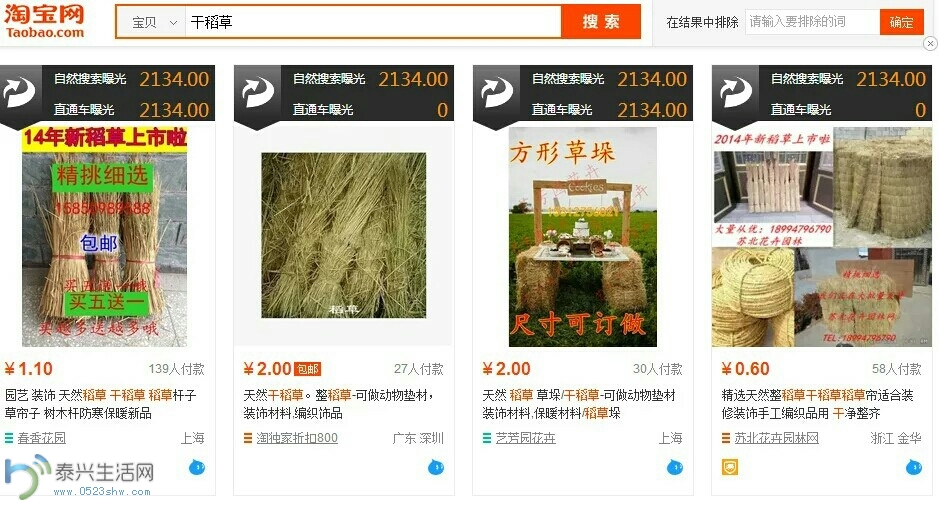
Task: Open the 方形草垛 product image
Action: (582, 236)
